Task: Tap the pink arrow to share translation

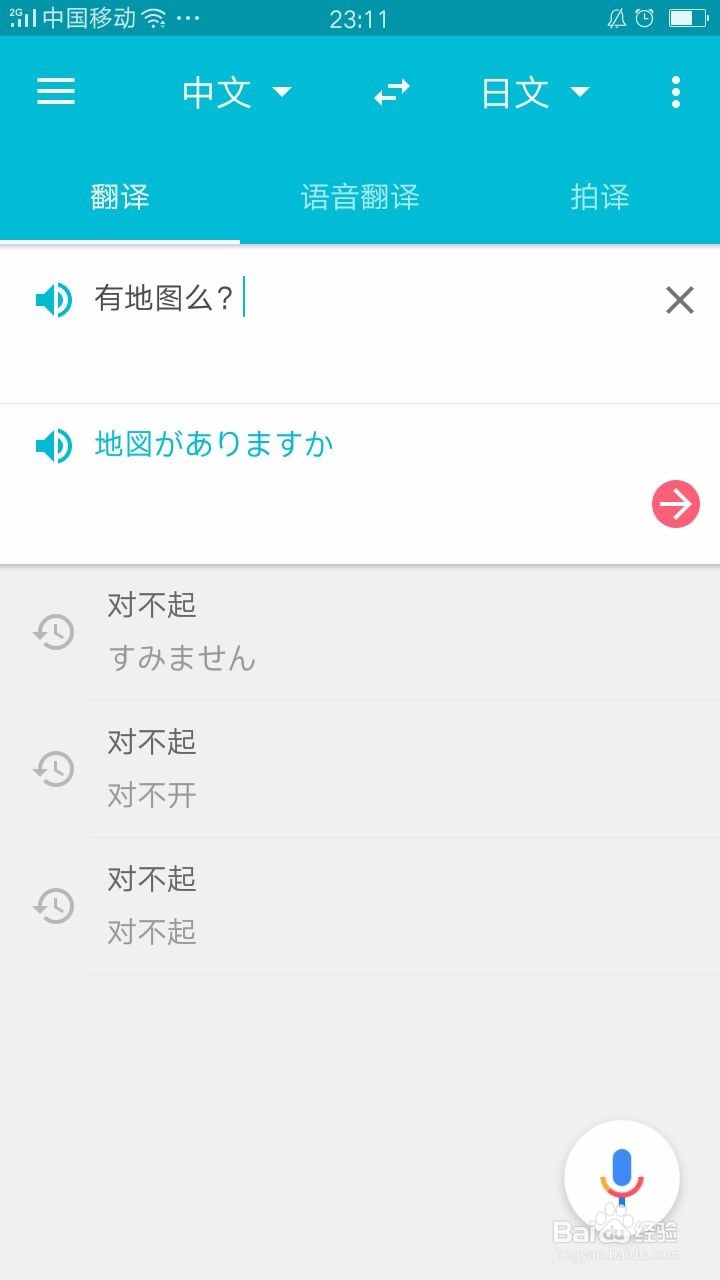Action: [x=677, y=504]
